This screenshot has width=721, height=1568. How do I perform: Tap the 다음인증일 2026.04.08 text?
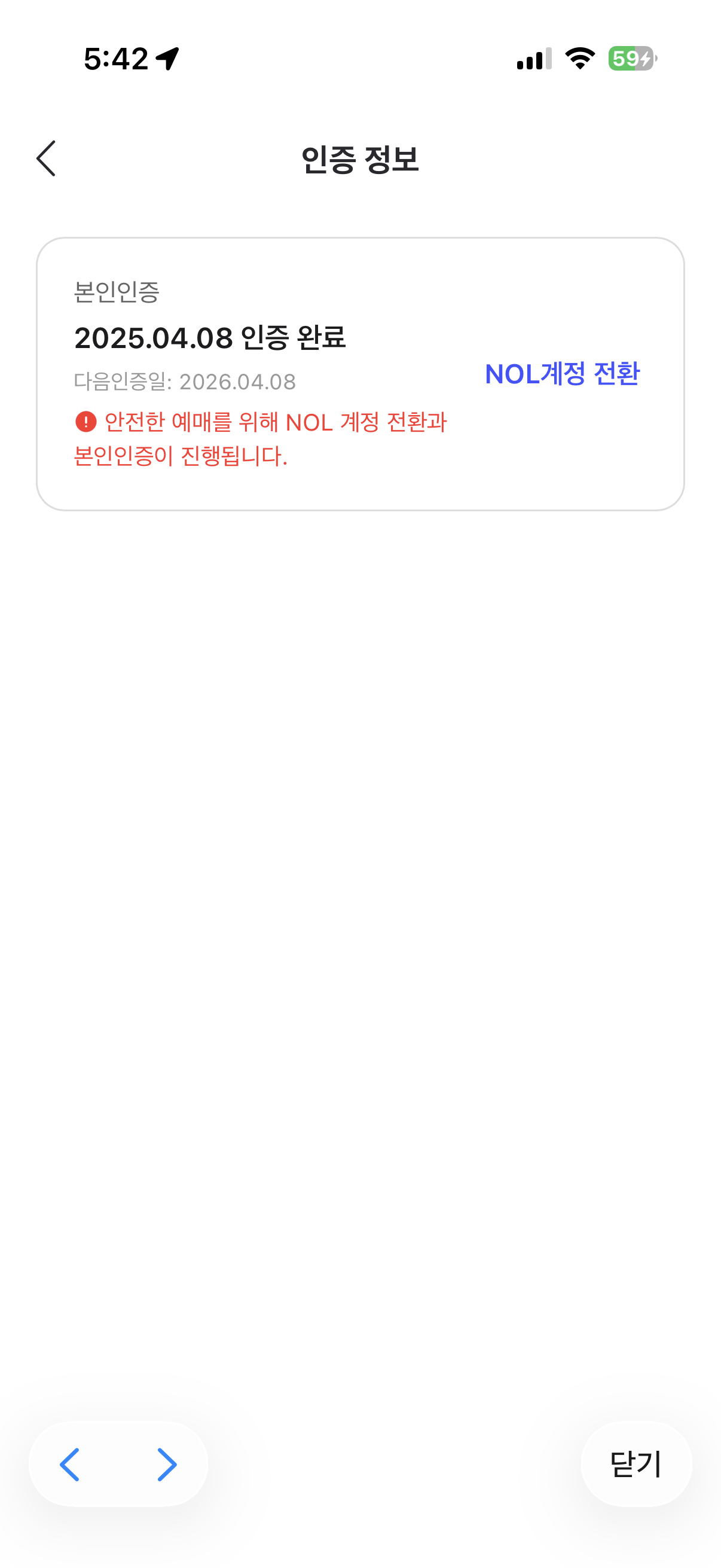pyautogui.click(x=184, y=381)
